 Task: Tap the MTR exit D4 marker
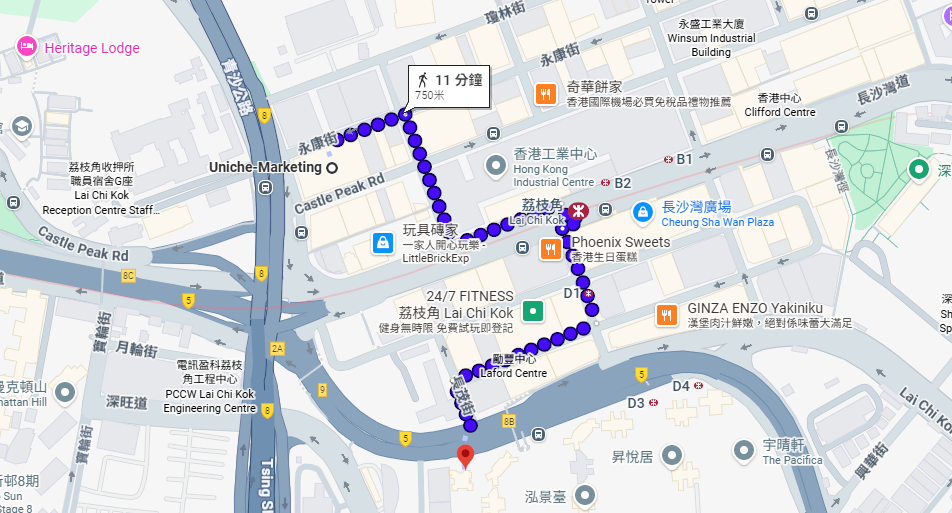(x=699, y=384)
